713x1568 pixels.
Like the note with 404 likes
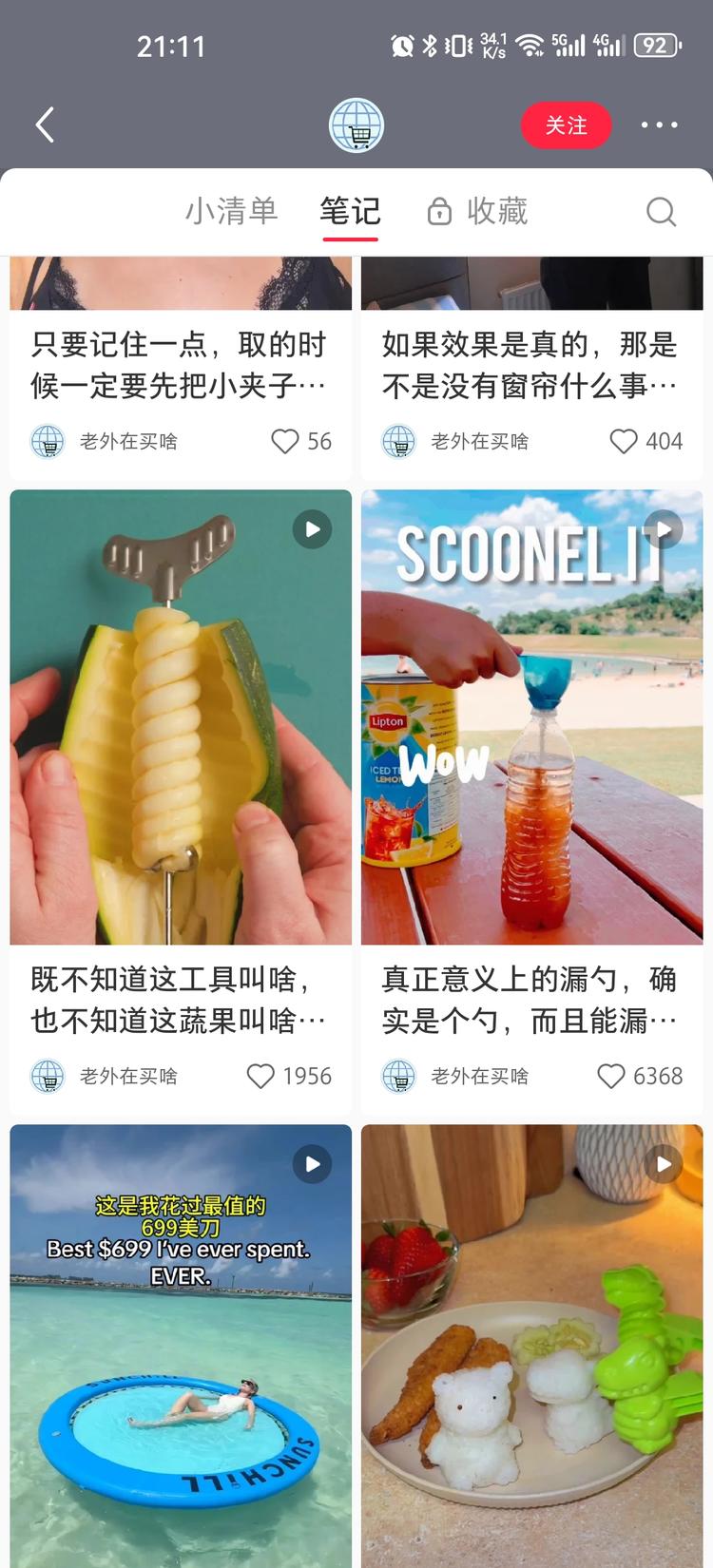[624, 441]
